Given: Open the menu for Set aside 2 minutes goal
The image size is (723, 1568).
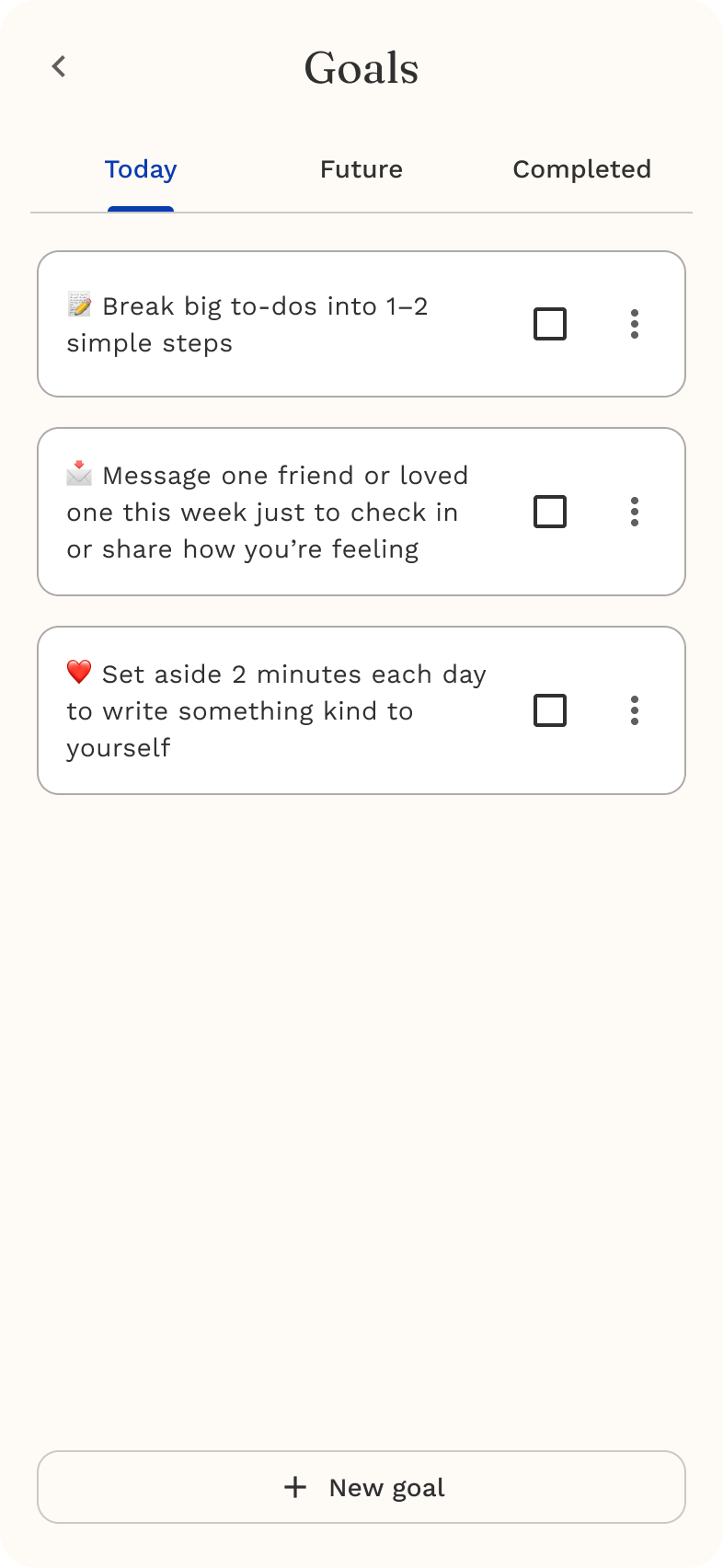Looking at the screenshot, I should pos(635,710).
